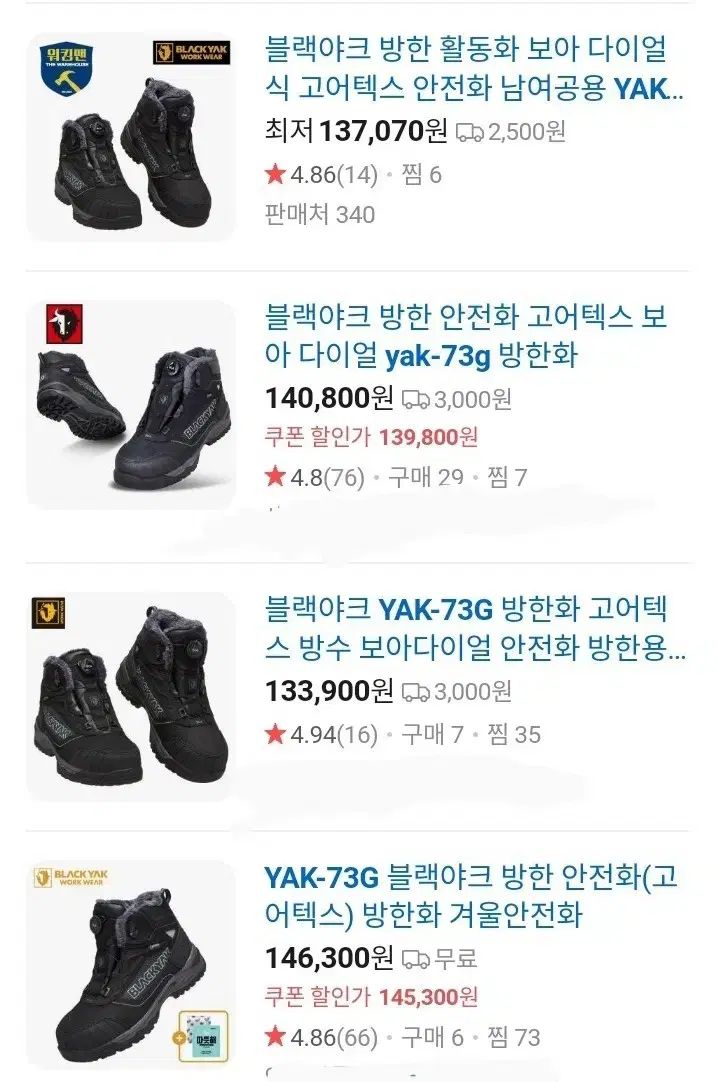Open the title link of the 140,800원 listing
The width and height of the screenshot is (718, 1082).
point(465,337)
